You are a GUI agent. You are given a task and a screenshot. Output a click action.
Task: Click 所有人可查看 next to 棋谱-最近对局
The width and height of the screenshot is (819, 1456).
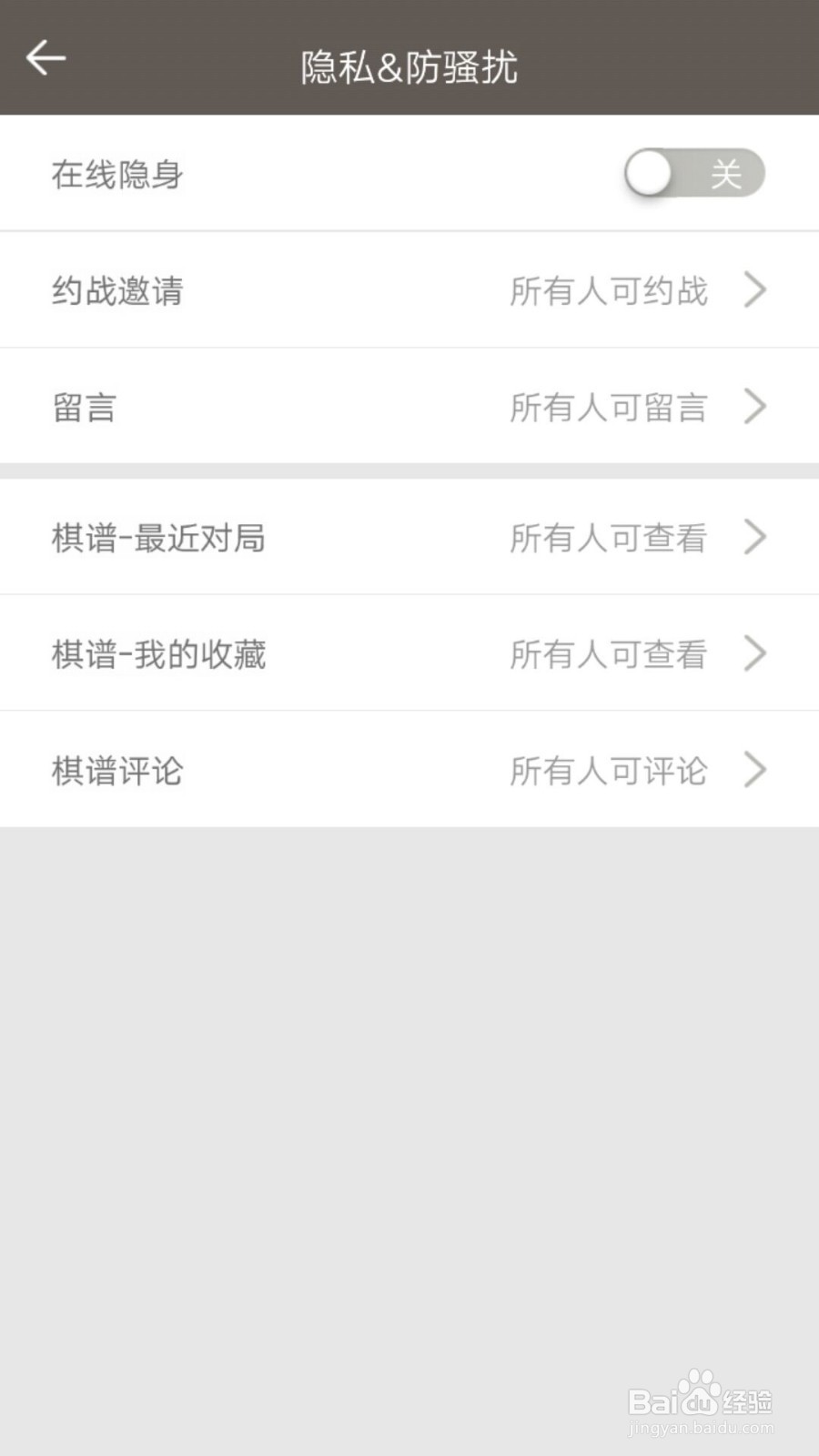coord(607,539)
